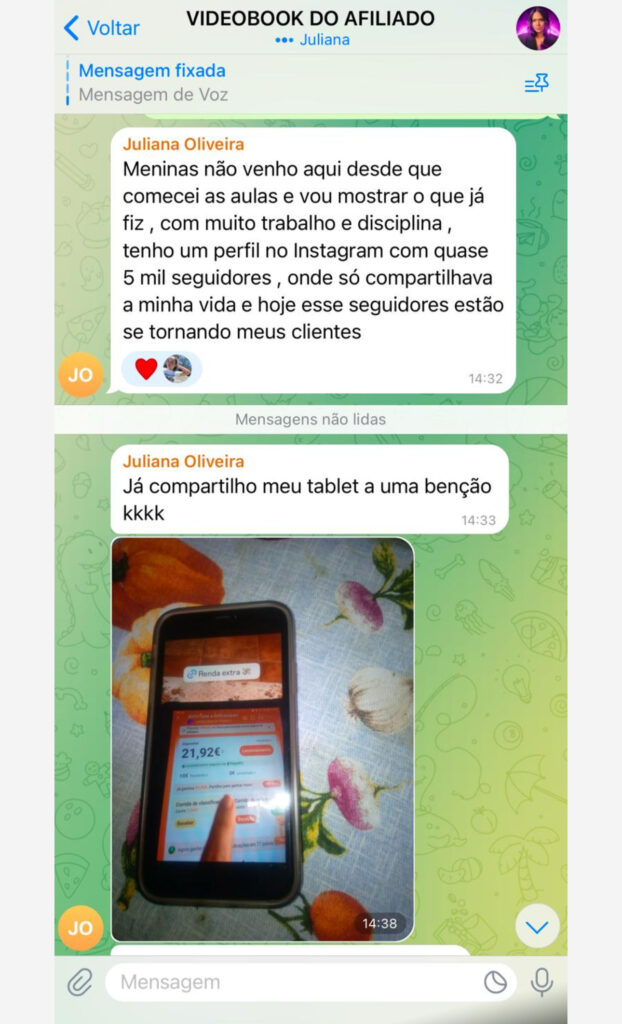Open the photo sent at 14:38
Image resolution: width=622 pixels, height=1024 pixels.
coord(262,738)
